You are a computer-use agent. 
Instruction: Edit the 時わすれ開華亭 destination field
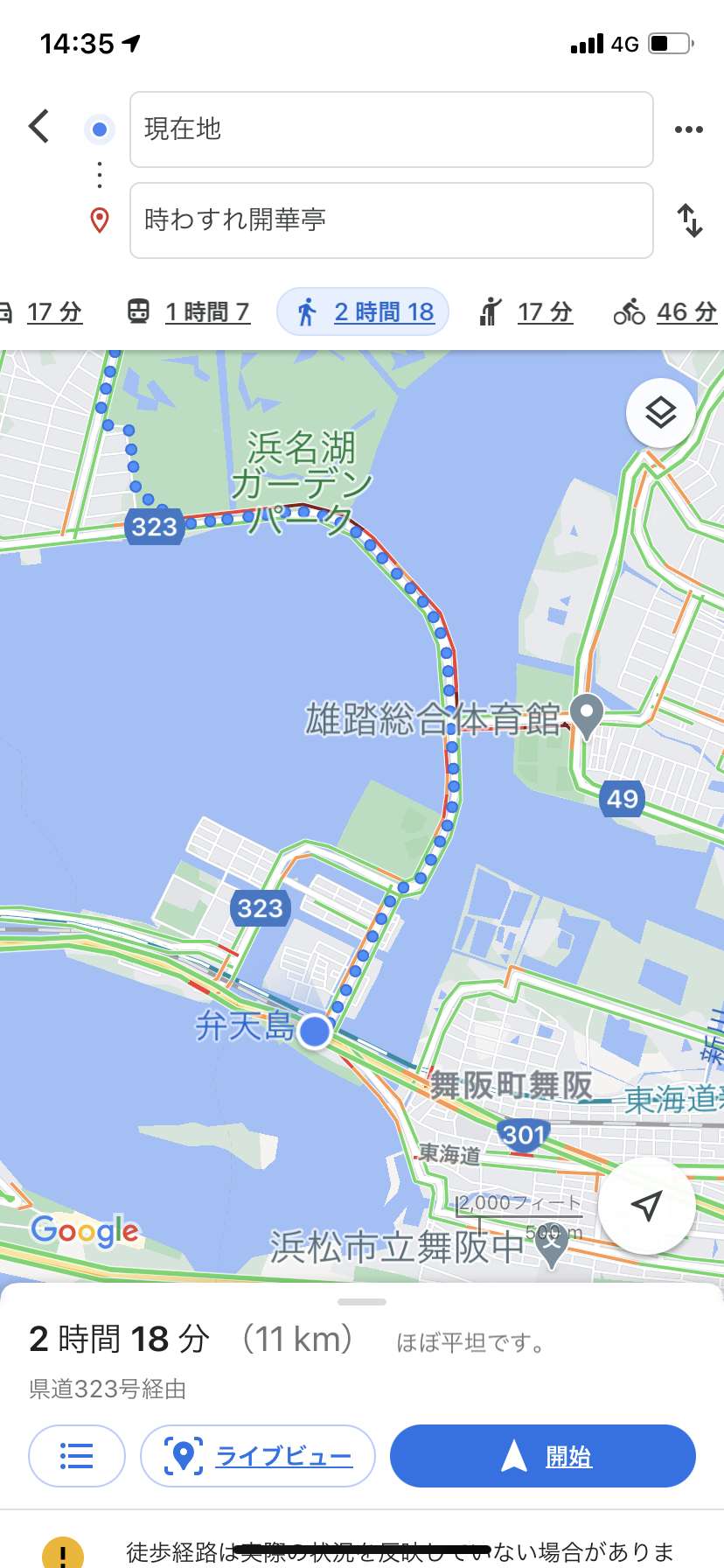click(391, 220)
